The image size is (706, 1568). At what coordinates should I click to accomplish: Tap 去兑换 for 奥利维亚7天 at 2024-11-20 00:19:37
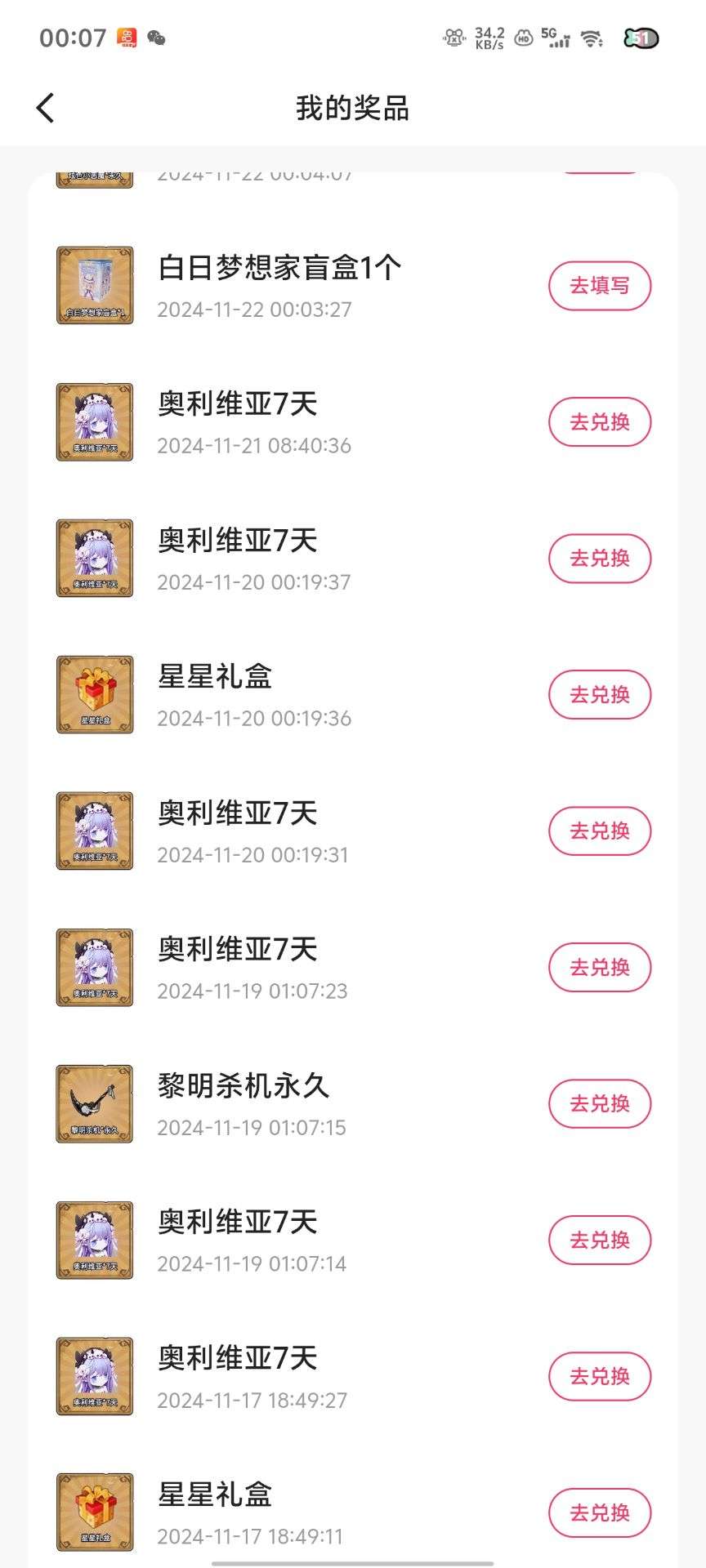pos(599,559)
